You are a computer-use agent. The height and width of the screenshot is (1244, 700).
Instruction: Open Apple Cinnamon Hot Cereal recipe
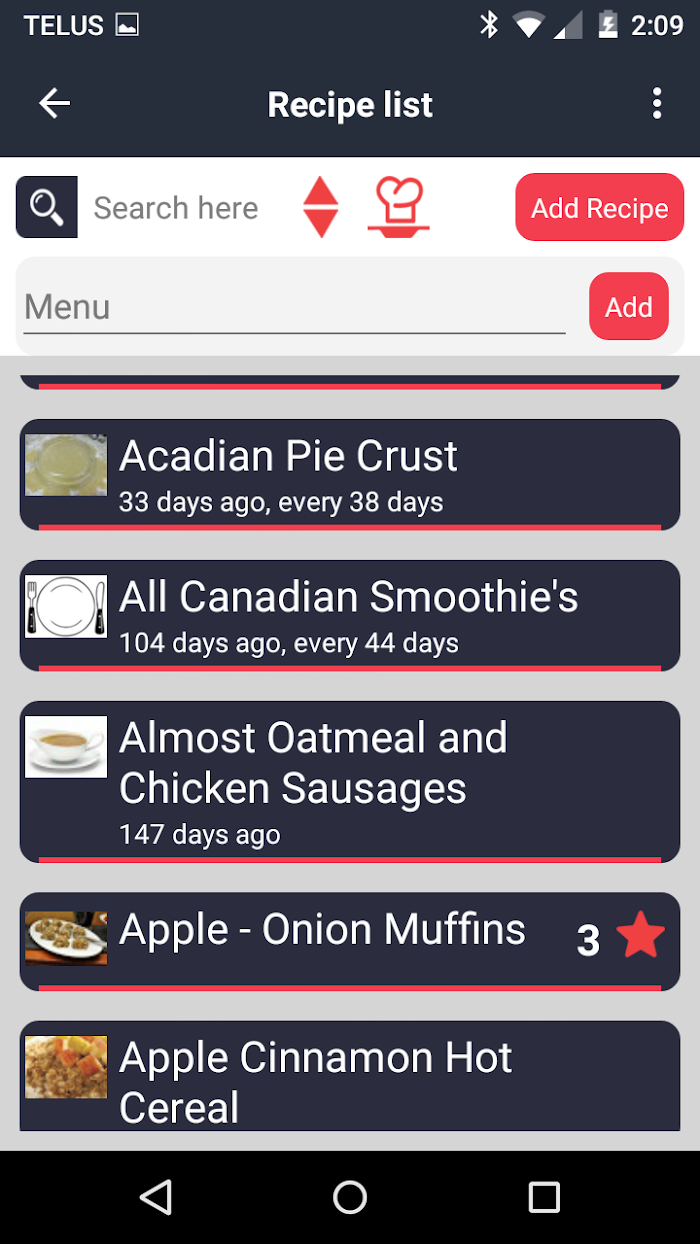(x=350, y=1076)
